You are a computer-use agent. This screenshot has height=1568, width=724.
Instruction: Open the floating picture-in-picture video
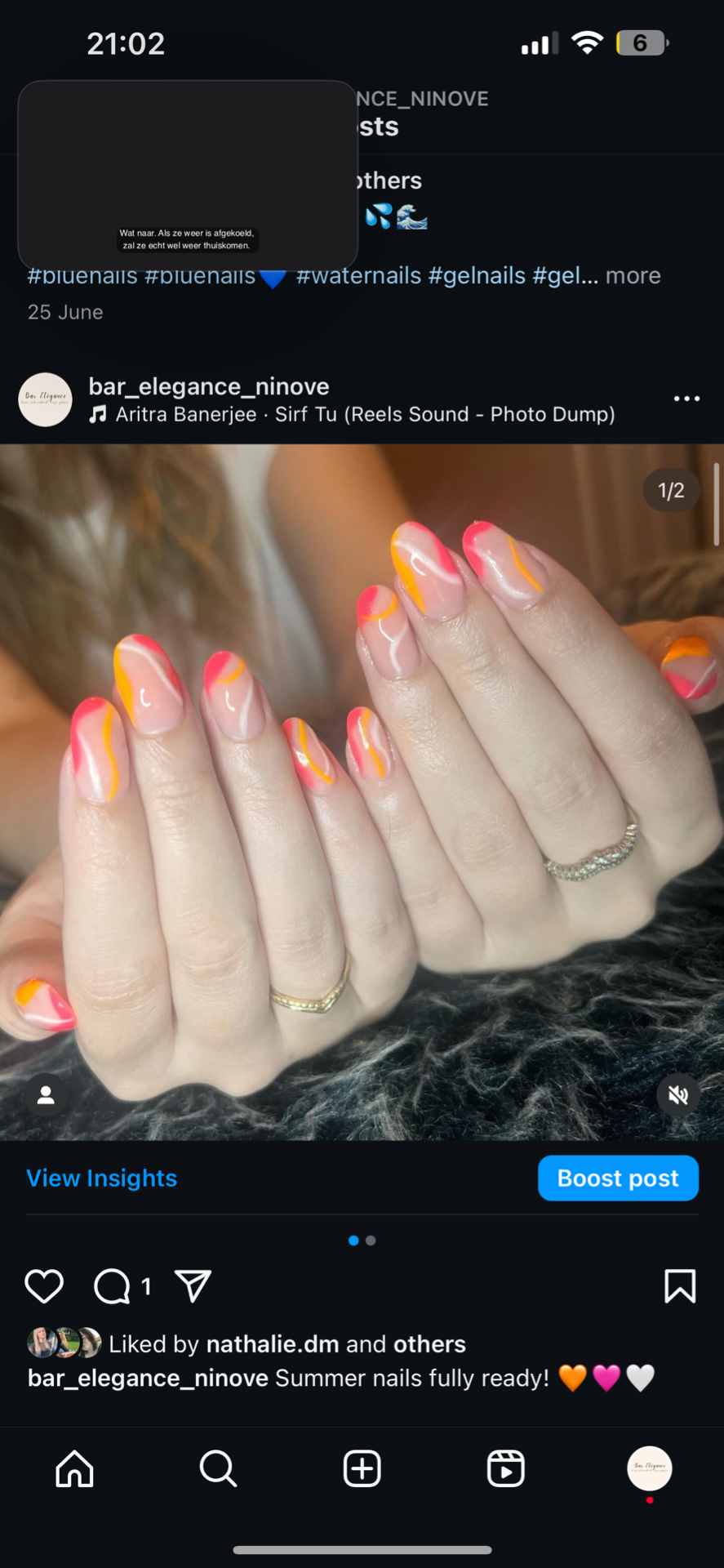[x=188, y=175]
